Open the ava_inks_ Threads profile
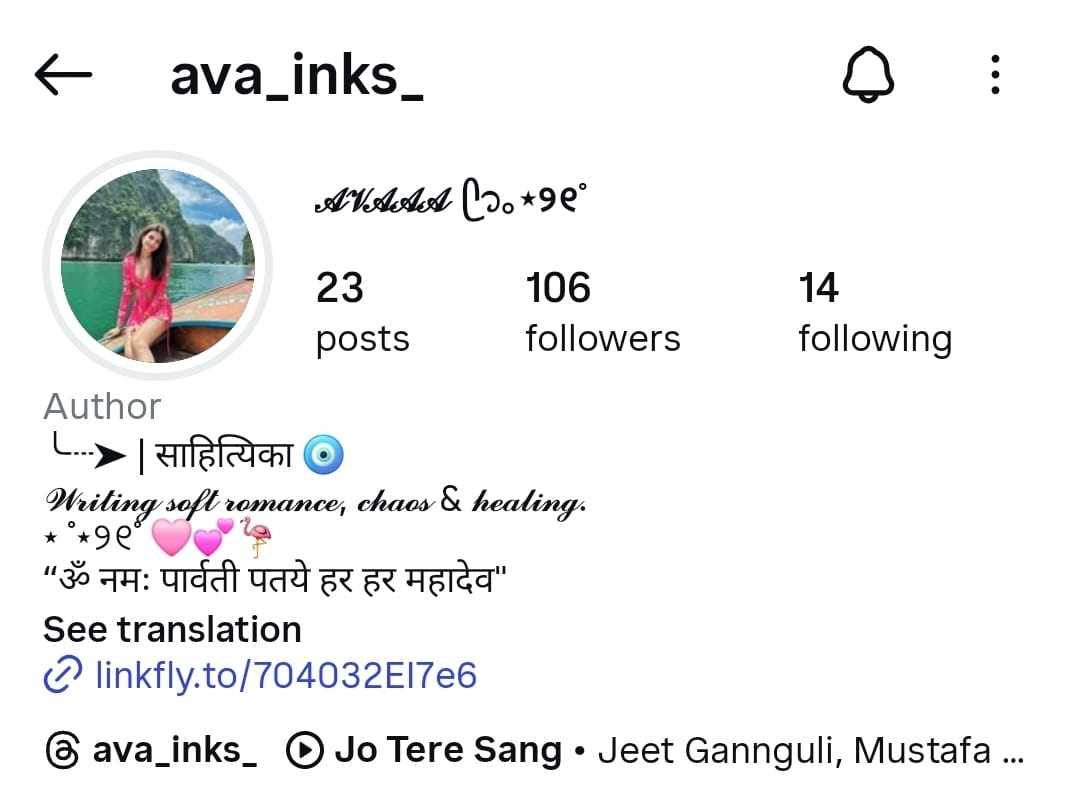This screenshot has height=791, width=1080. coord(152,750)
